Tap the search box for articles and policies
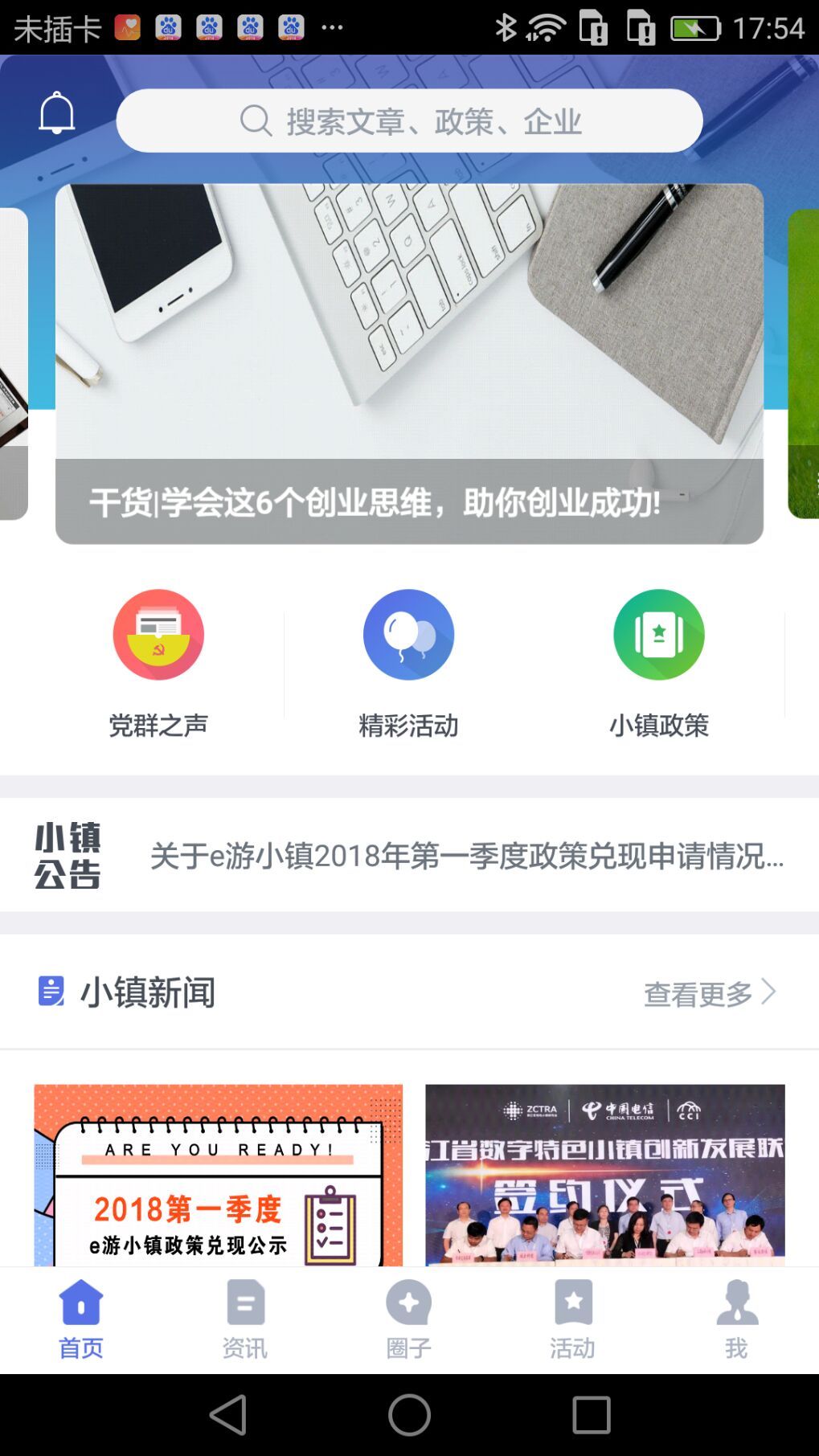The width and height of the screenshot is (819, 1456). pos(409,121)
